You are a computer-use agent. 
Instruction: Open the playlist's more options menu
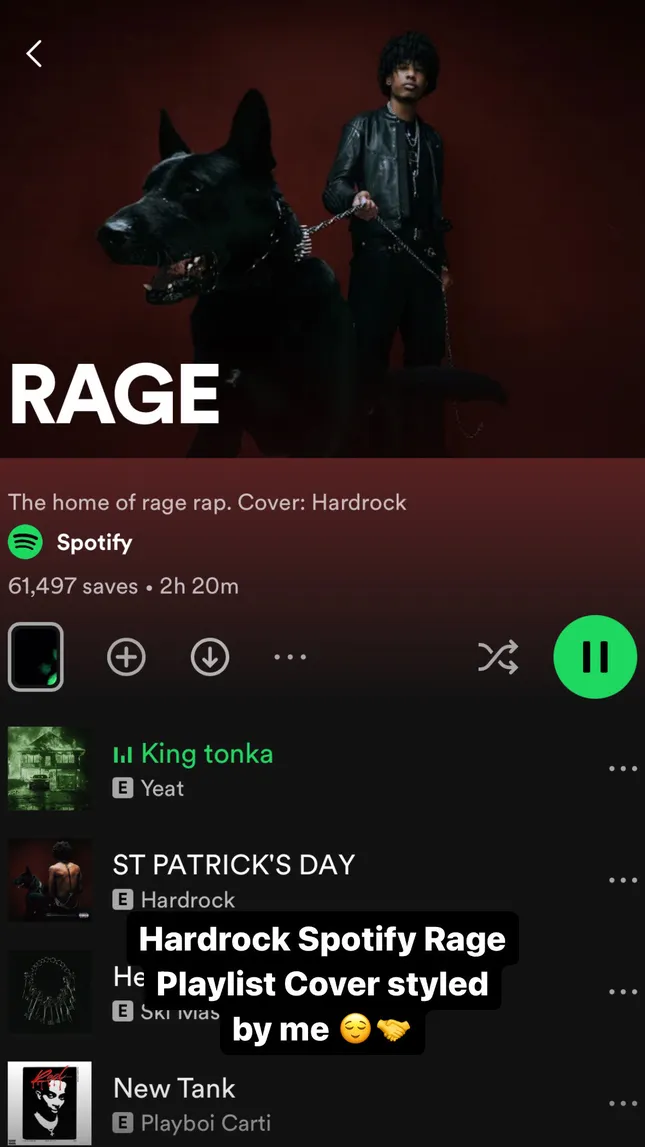tap(290, 658)
